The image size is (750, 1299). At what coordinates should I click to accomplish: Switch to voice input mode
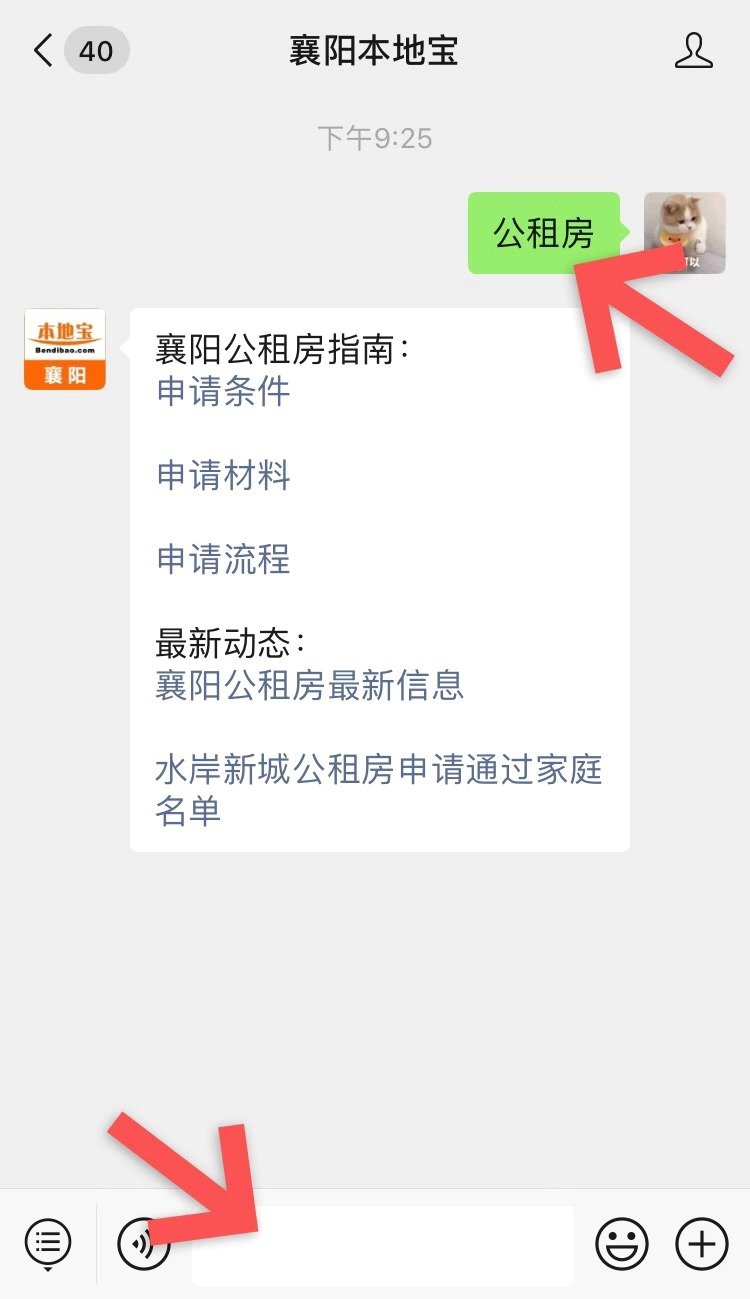143,1243
